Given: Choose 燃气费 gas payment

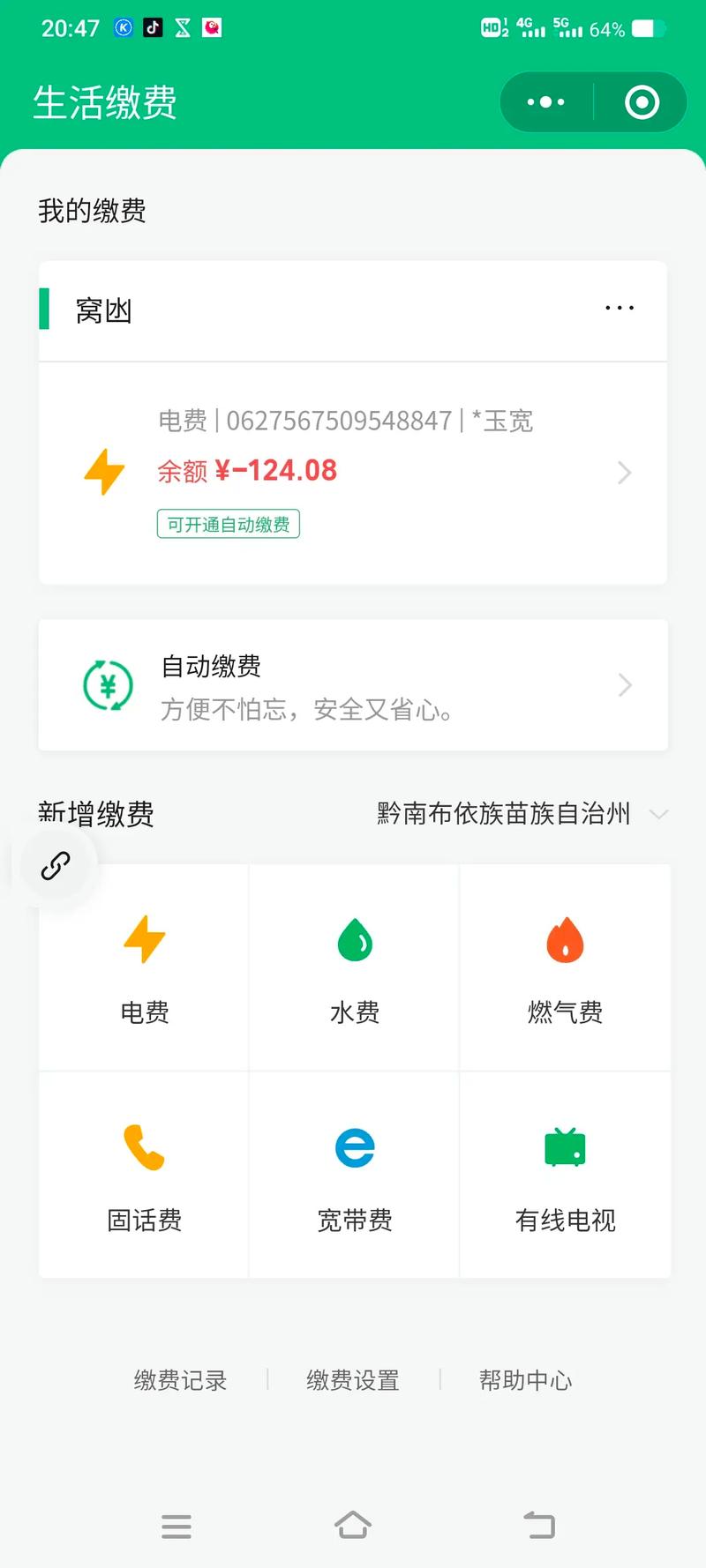Looking at the screenshot, I should point(565,967).
